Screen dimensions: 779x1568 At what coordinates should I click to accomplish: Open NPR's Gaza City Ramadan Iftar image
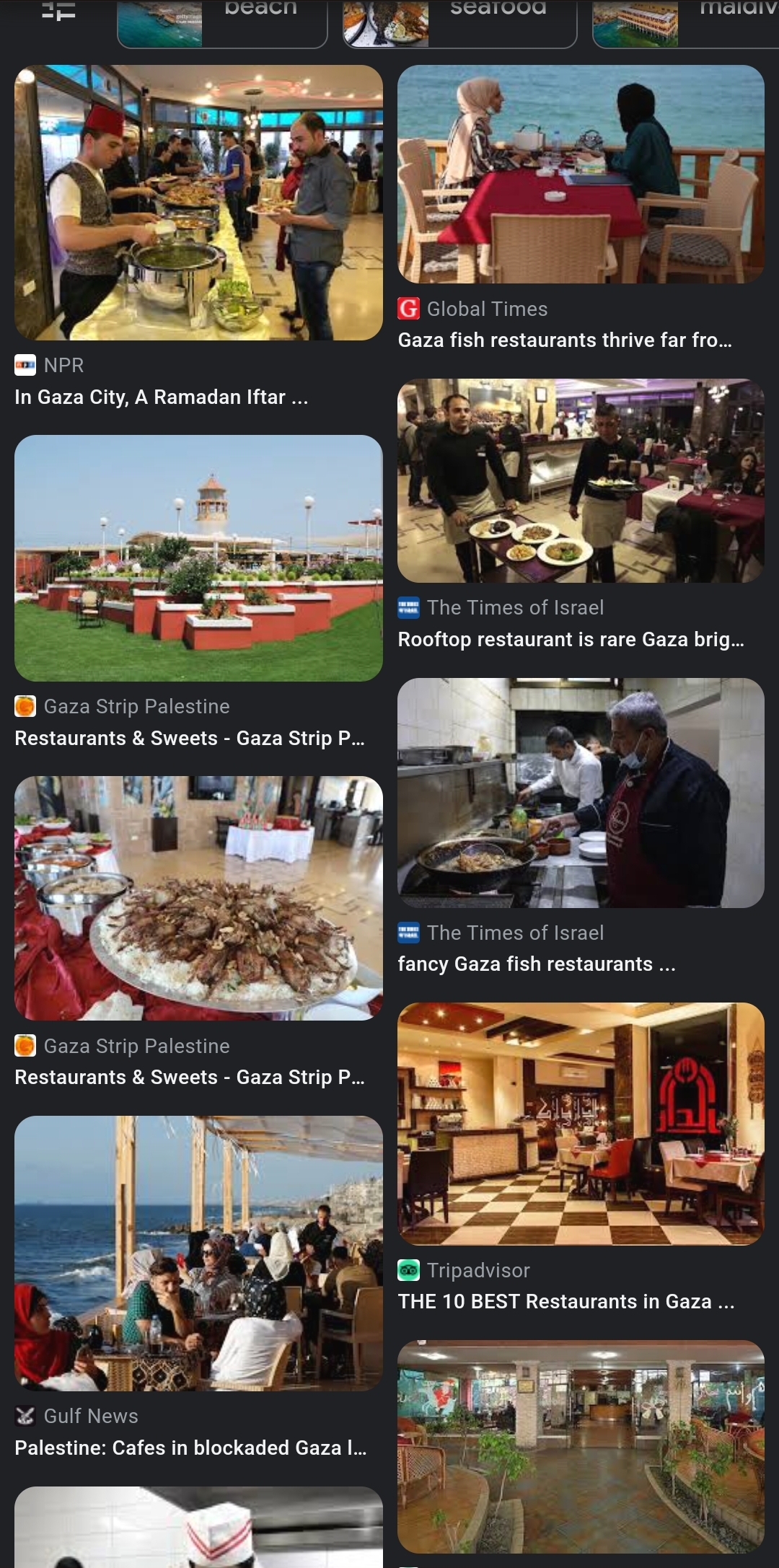click(198, 203)
